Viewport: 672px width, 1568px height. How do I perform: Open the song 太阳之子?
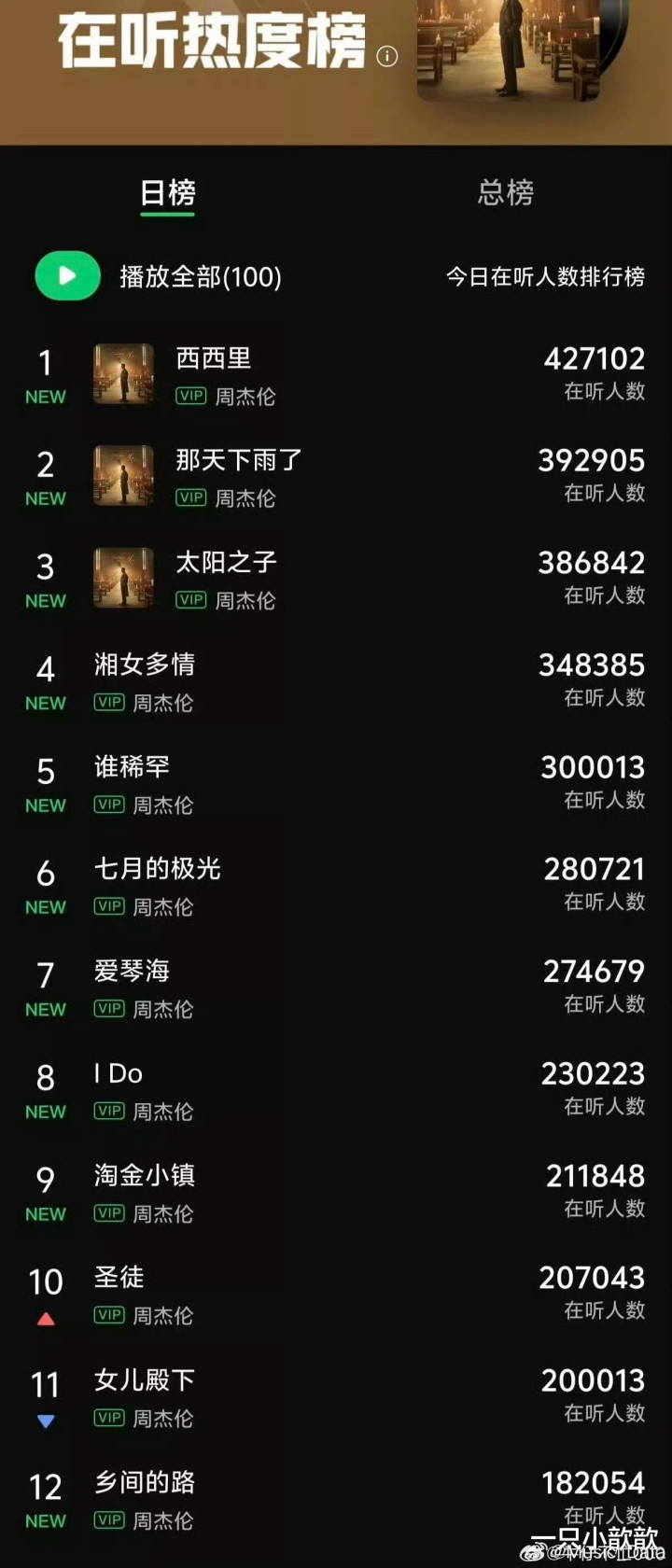click(336, 579)
